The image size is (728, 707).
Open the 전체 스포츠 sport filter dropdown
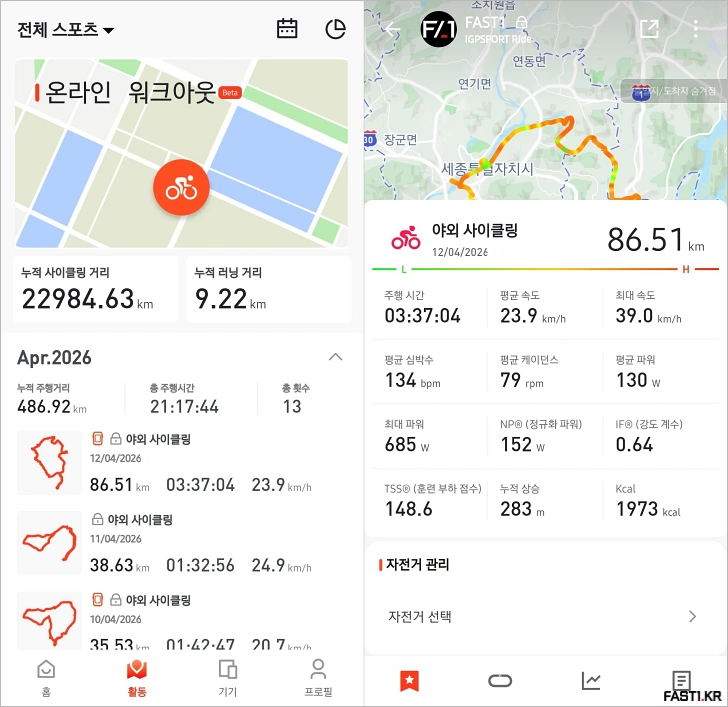pos(66,29)
